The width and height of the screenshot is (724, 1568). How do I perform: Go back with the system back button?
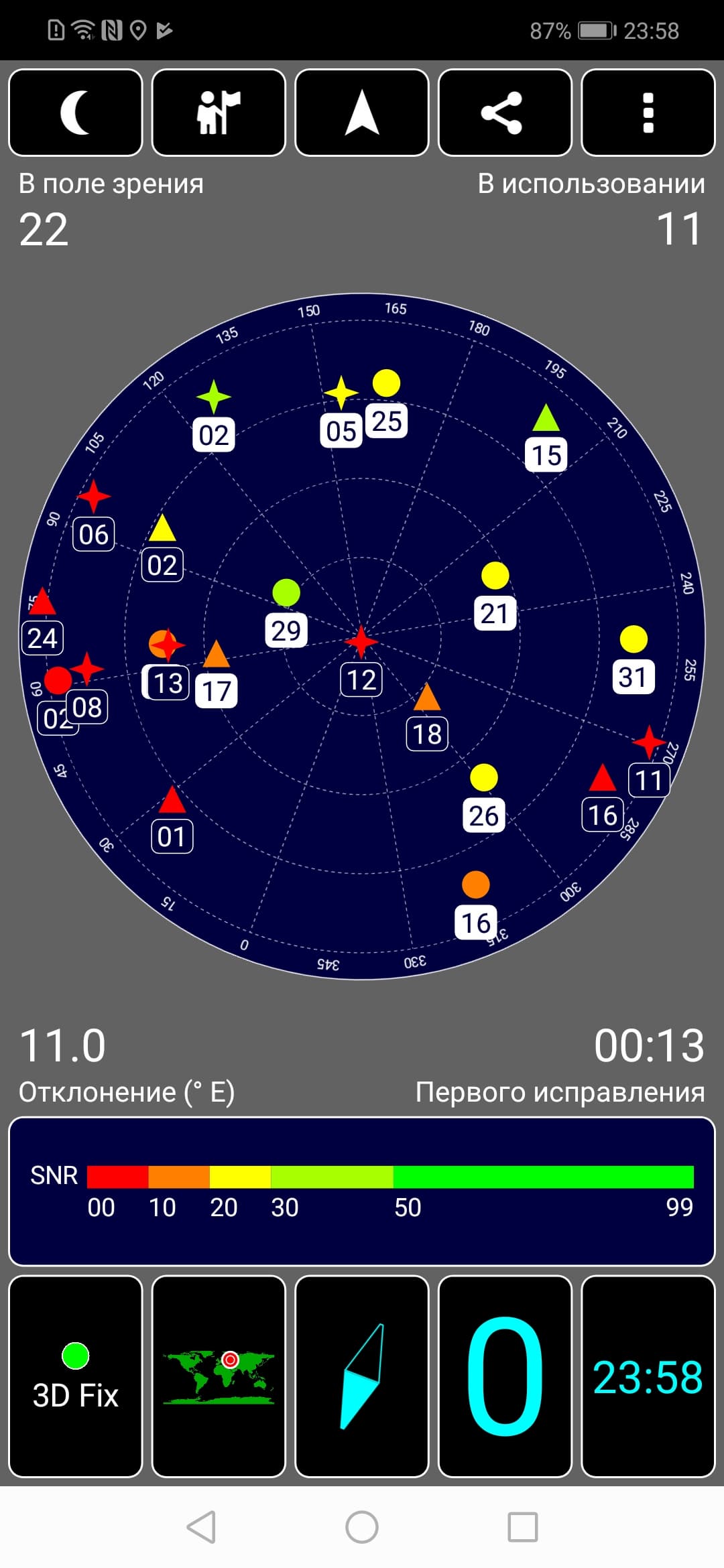tap(201, 1528)
